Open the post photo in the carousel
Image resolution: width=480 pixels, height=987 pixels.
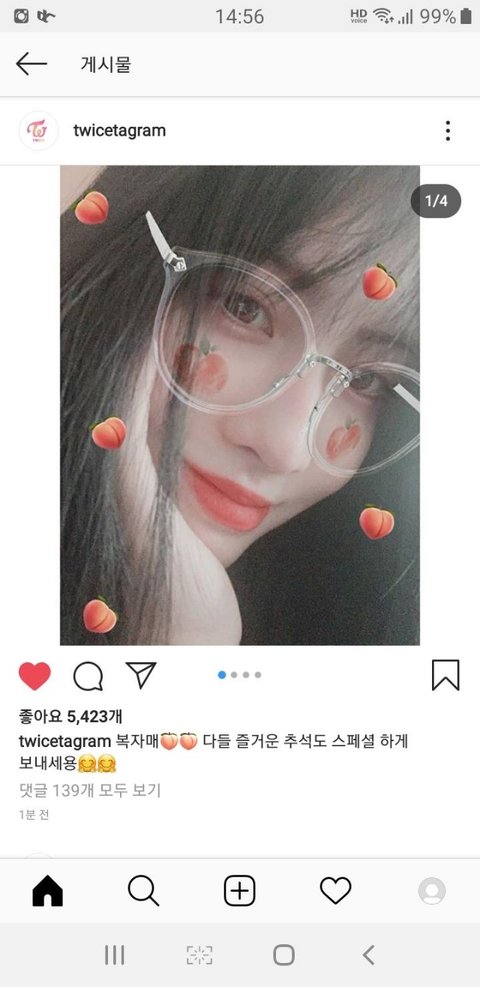[x=240, y=405]
